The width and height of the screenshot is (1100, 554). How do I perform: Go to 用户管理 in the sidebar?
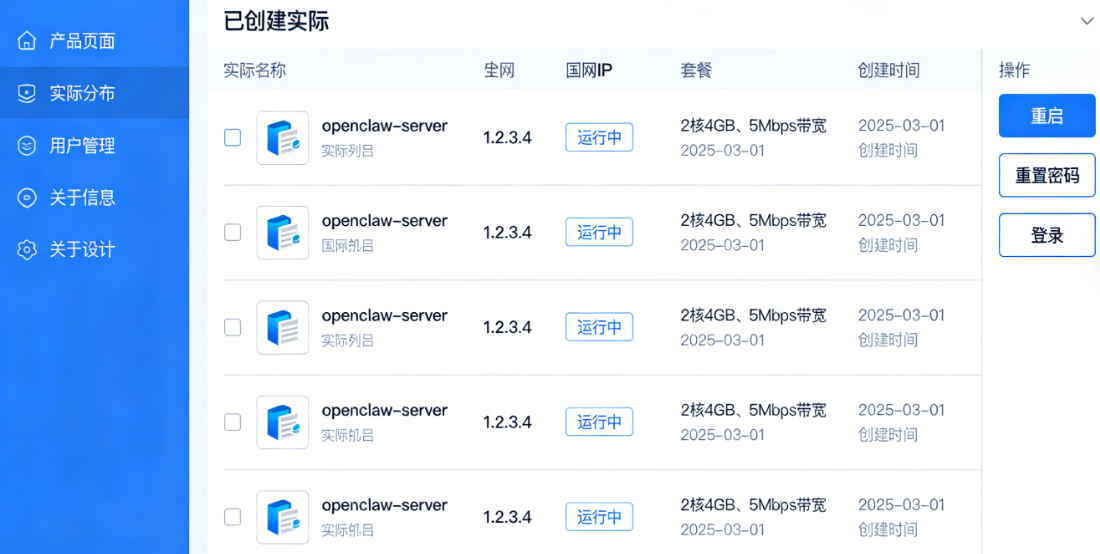pyautogui.click(x=82, y=145)
